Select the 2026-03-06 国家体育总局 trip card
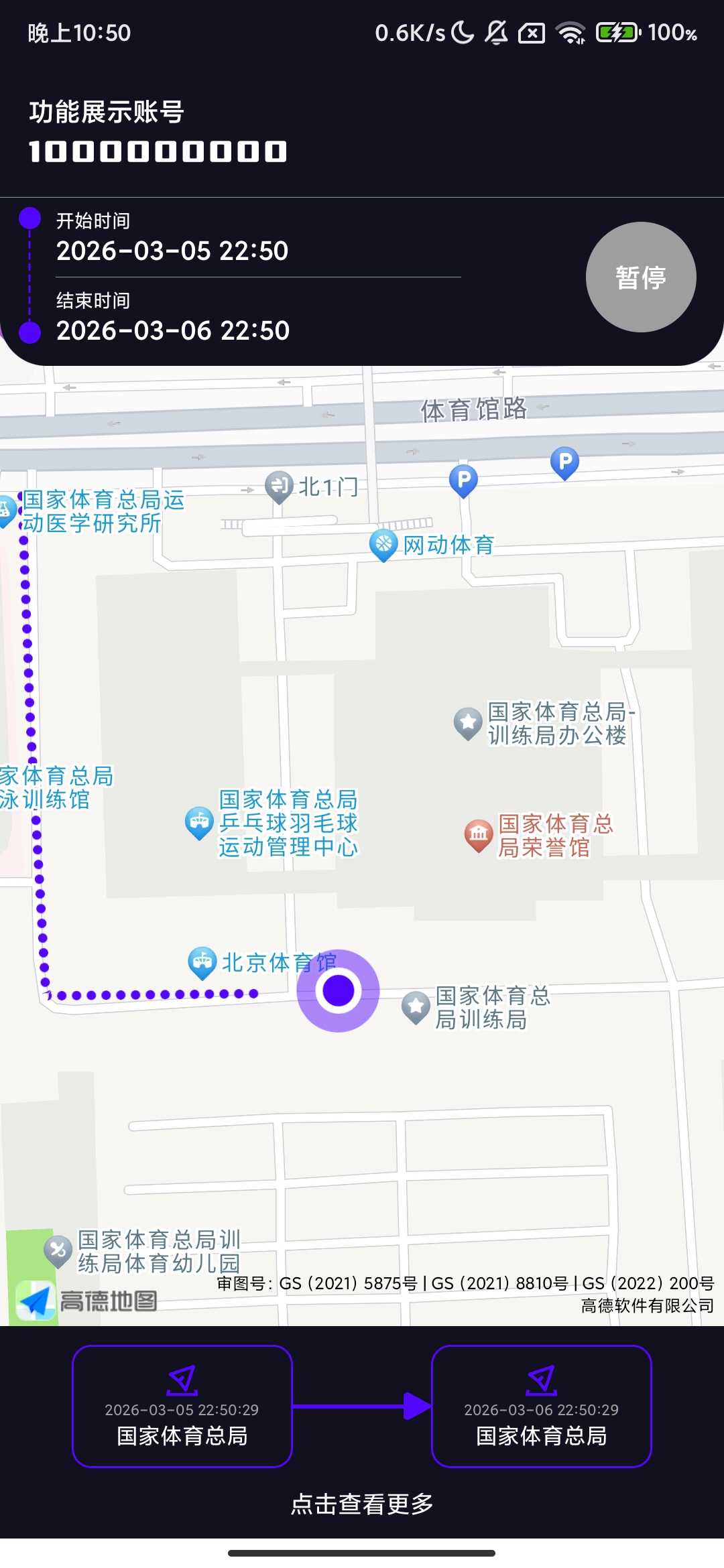This screenshot has width=724, height=1568. (542, 1406)
